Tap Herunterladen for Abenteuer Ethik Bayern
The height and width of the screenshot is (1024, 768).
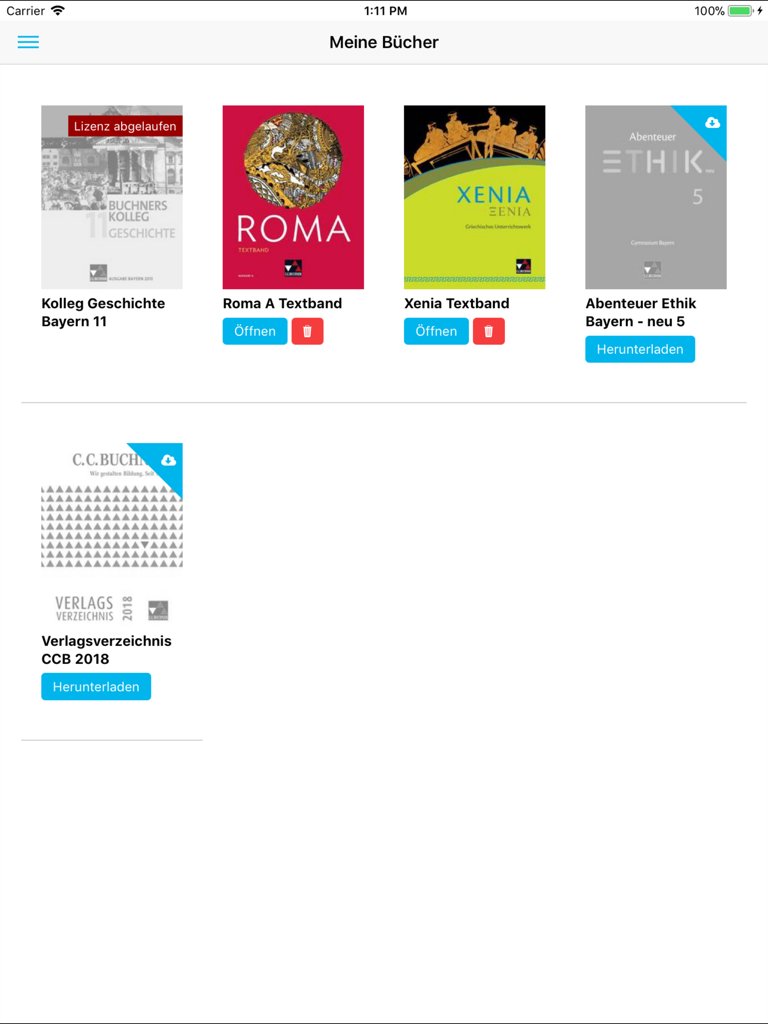click(640, 349)
